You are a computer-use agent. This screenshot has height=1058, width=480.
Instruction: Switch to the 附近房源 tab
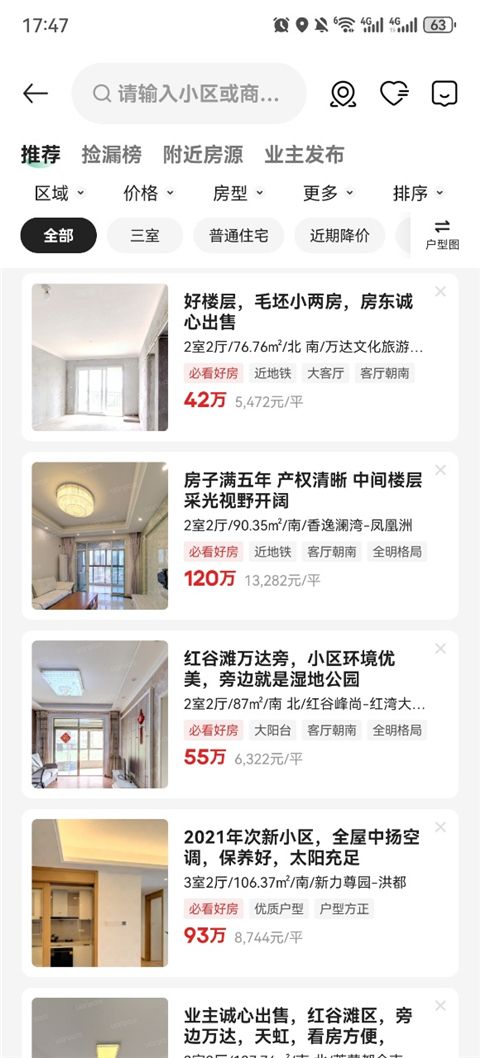coord(203,155)
